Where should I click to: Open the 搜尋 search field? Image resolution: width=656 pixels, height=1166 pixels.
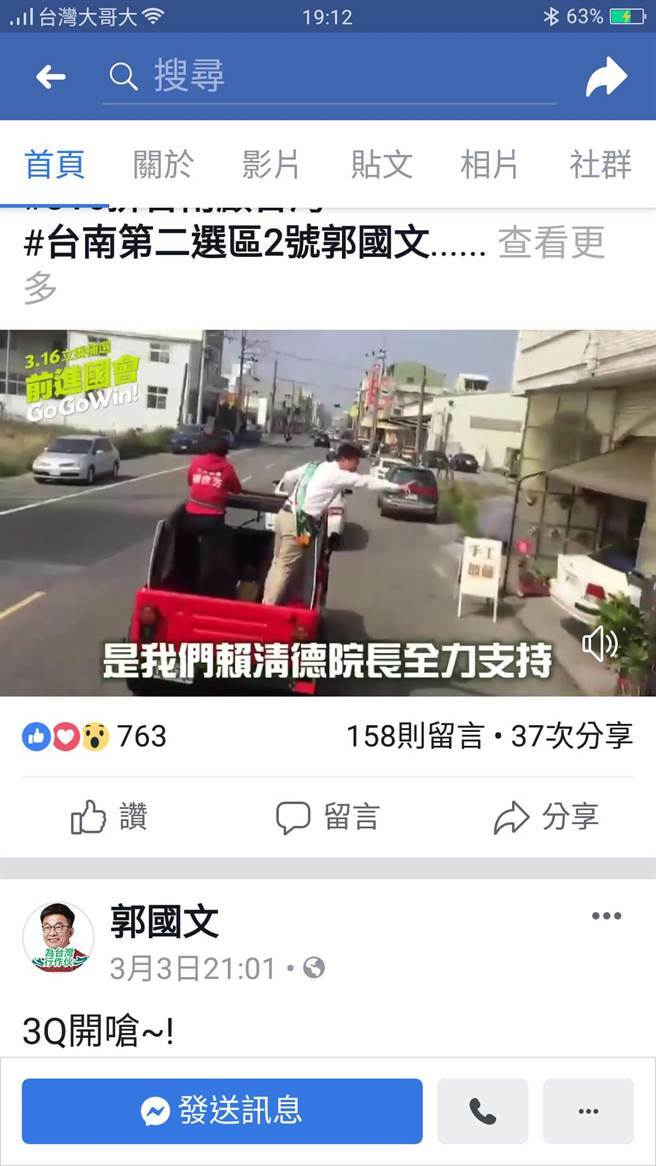(x=330, y=76)
